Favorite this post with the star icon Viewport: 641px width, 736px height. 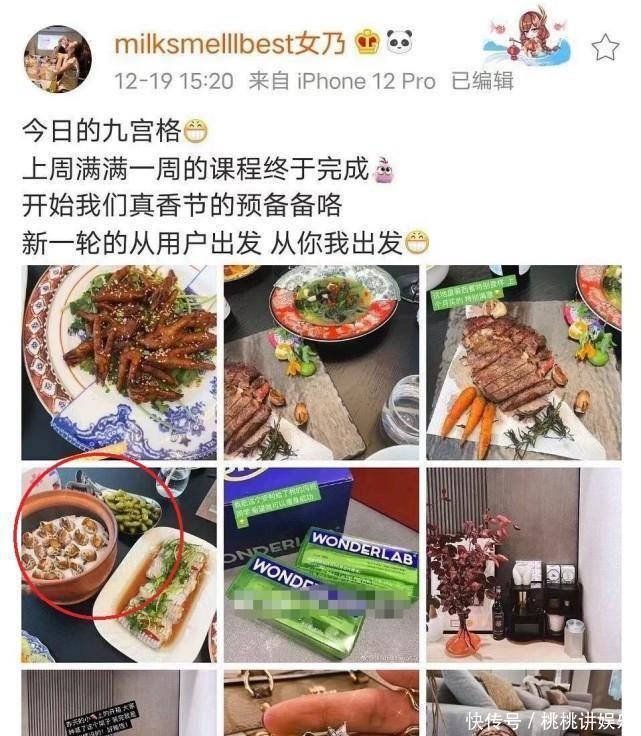(605, 47)
